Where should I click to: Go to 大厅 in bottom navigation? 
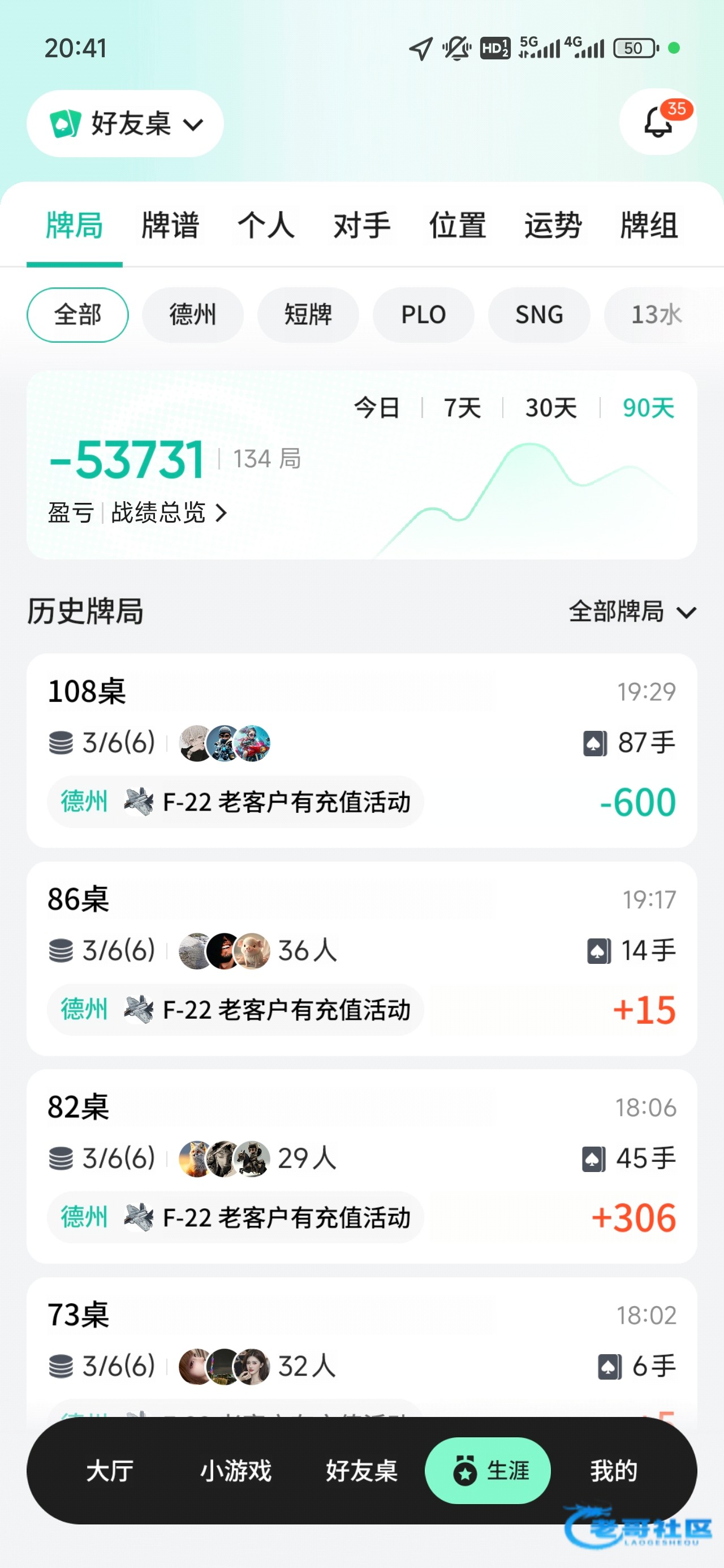point(110,1471)
